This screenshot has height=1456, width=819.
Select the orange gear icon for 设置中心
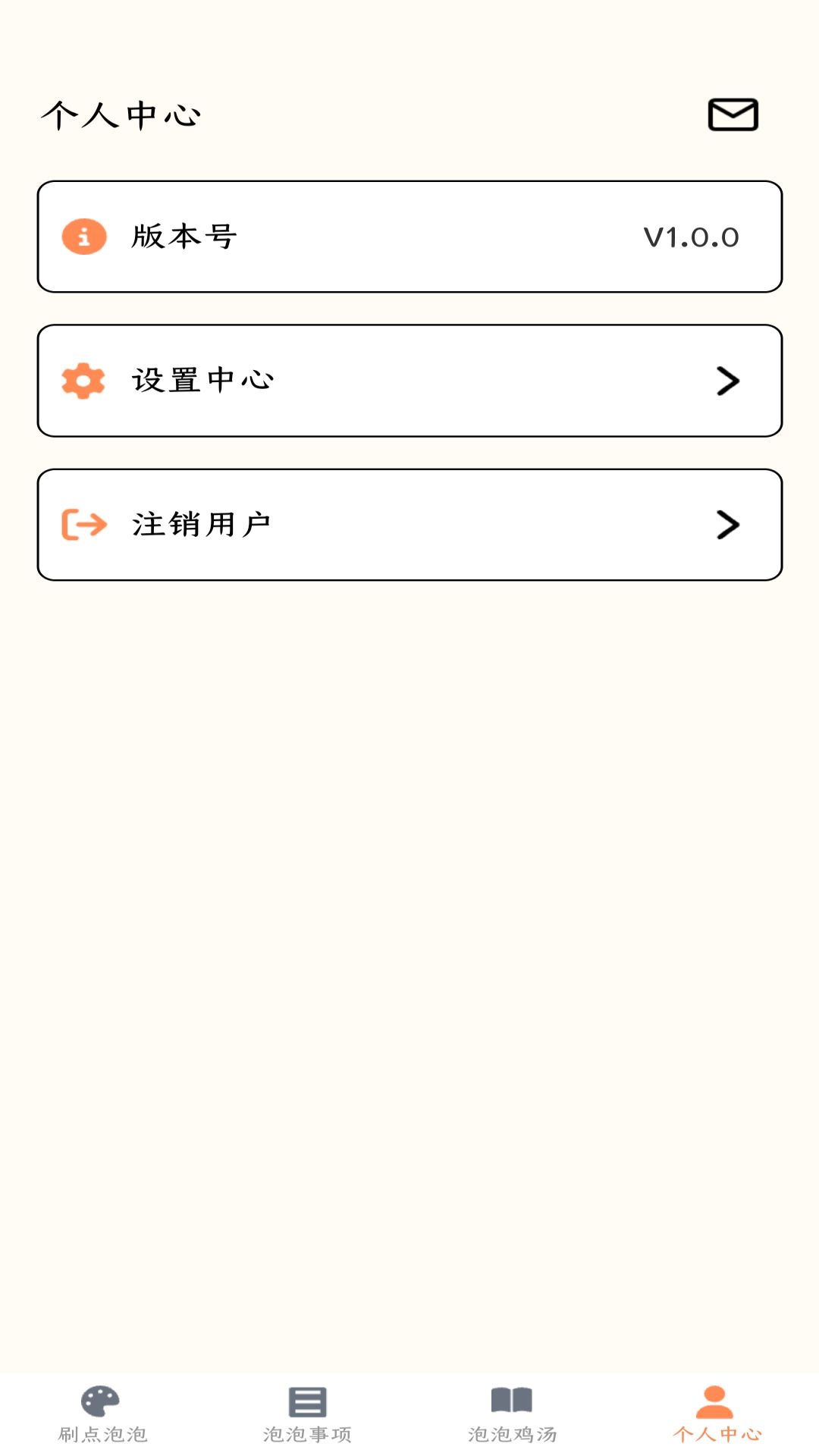[83, 381]
